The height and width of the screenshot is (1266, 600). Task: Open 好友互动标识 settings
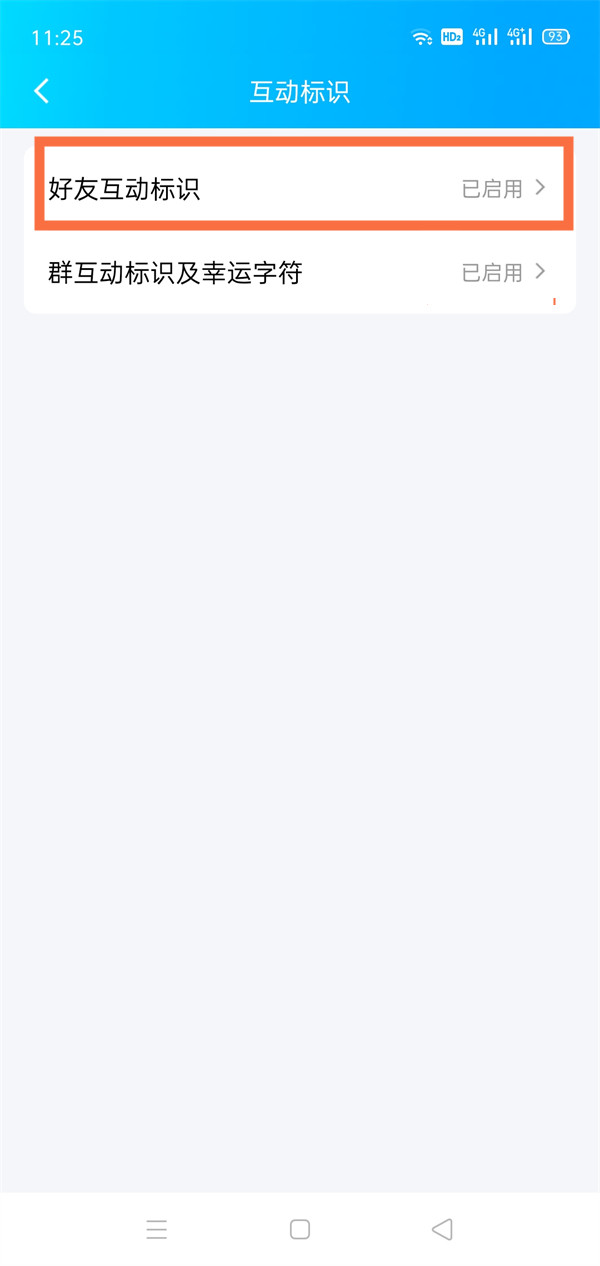pos(298,188)
